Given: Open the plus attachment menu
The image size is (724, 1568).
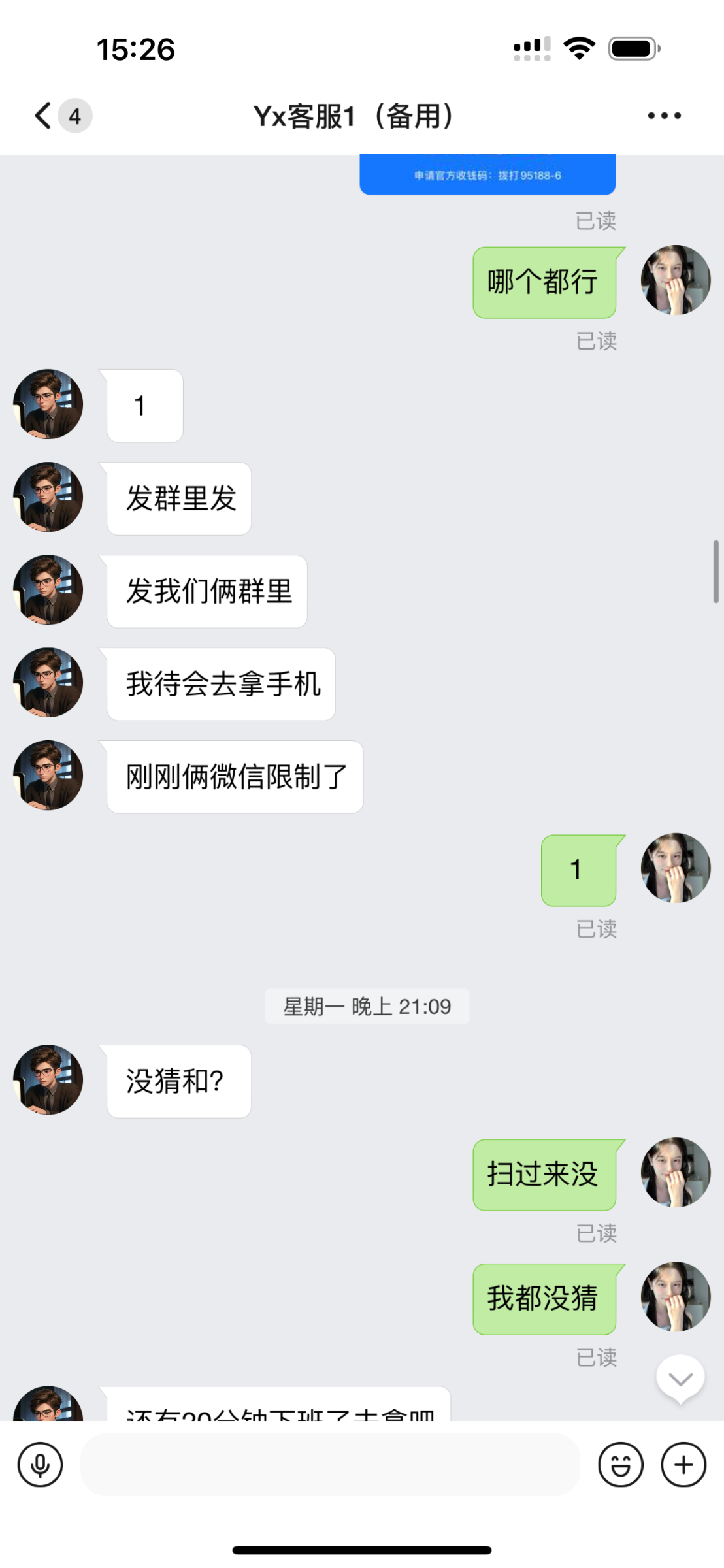Looking at the screenshot, I should coord(683,1465).
